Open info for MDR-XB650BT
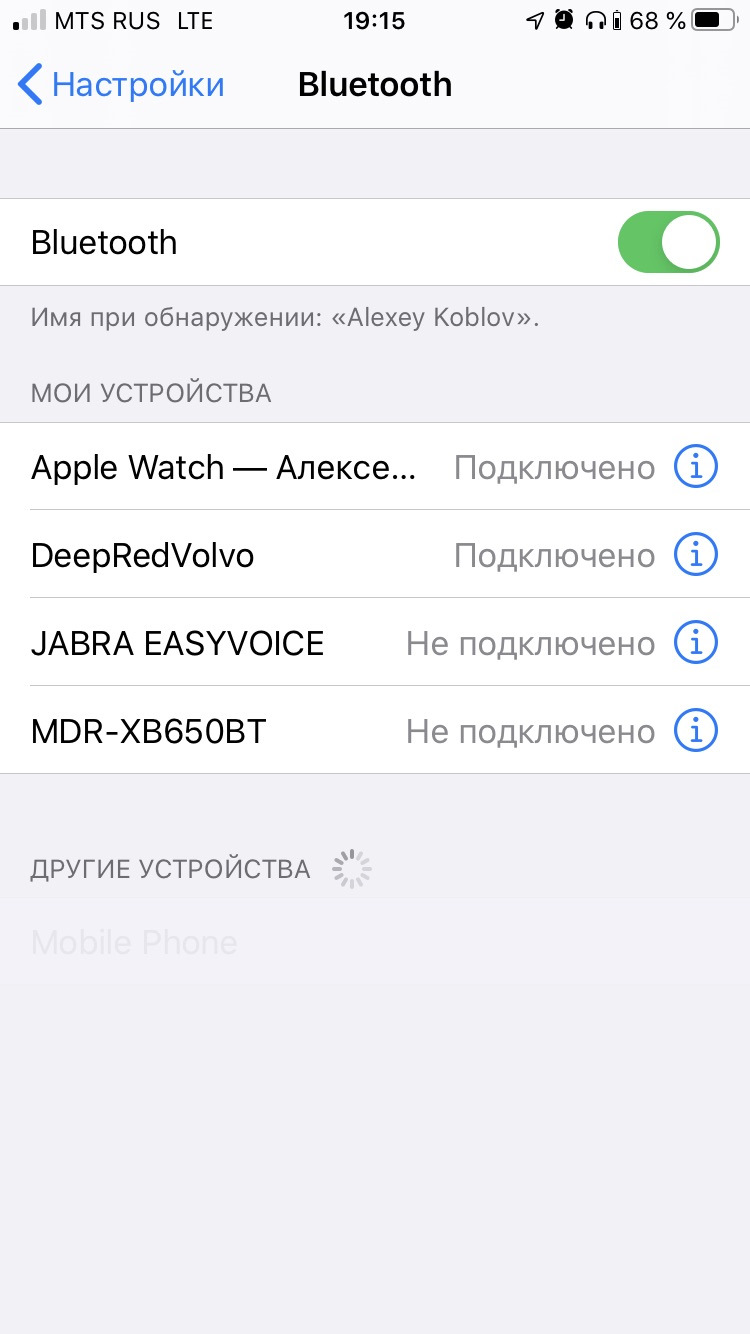The image size is (750, 1334). coord(695,730)
